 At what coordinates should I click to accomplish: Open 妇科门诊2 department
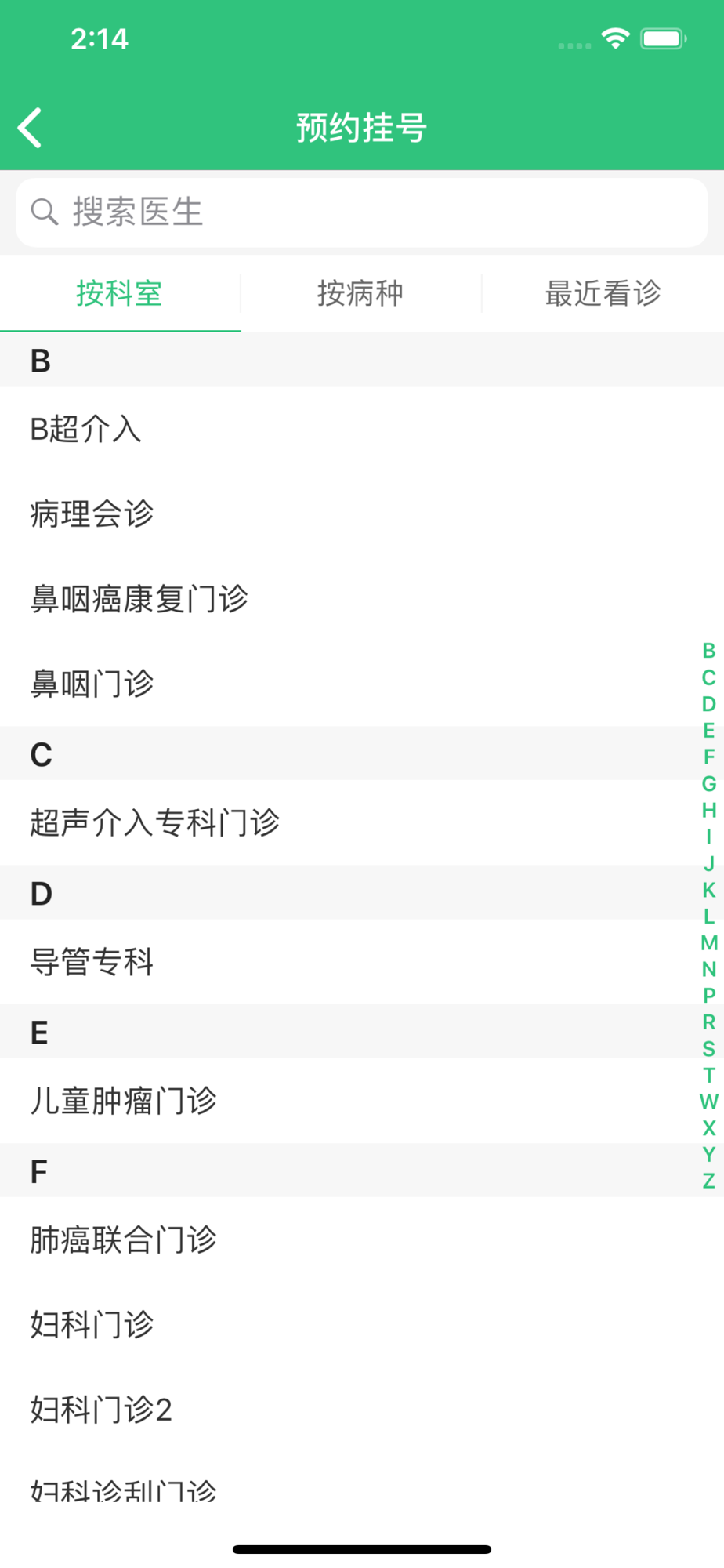(x=101, y=1410)
